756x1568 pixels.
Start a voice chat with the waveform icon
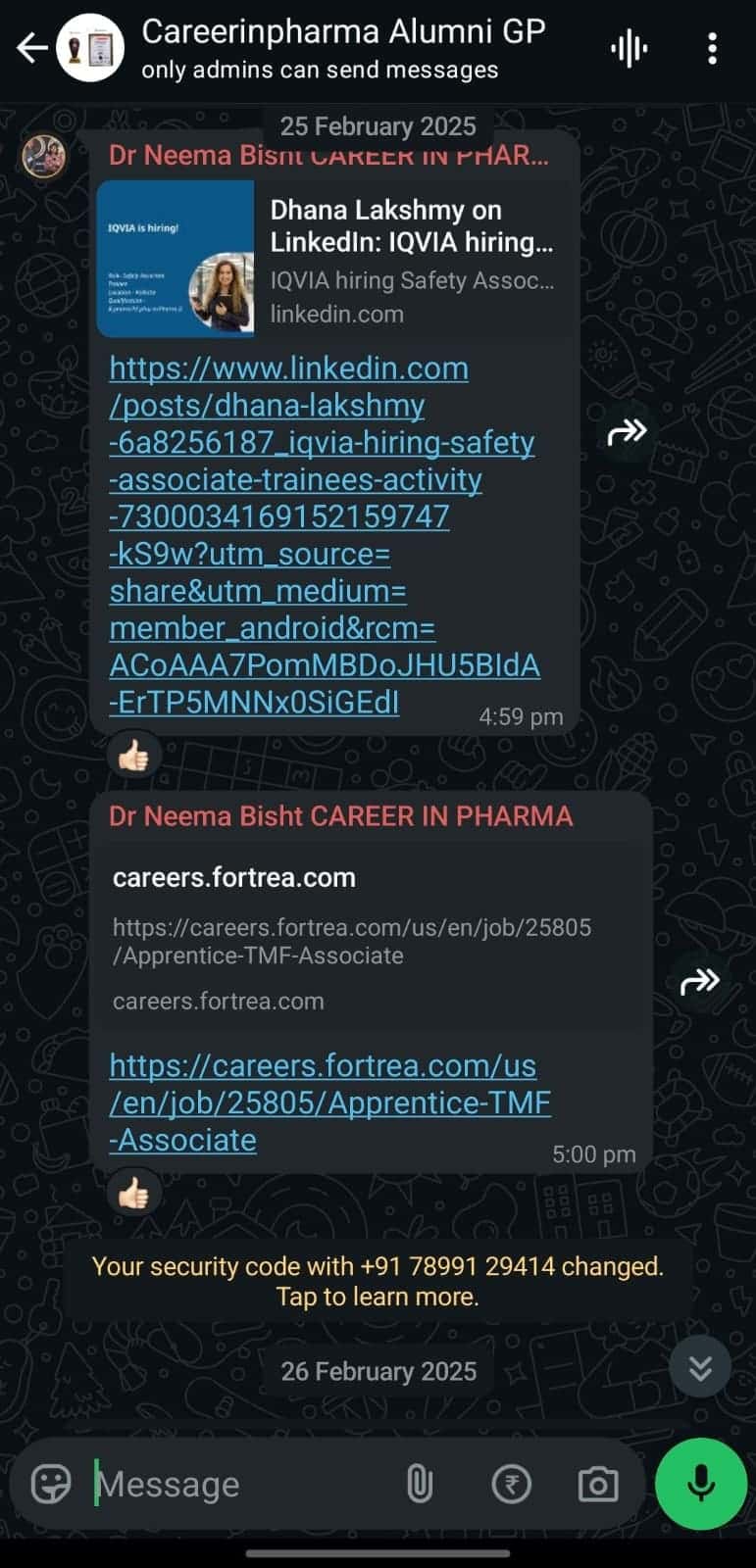click(629, 48)
